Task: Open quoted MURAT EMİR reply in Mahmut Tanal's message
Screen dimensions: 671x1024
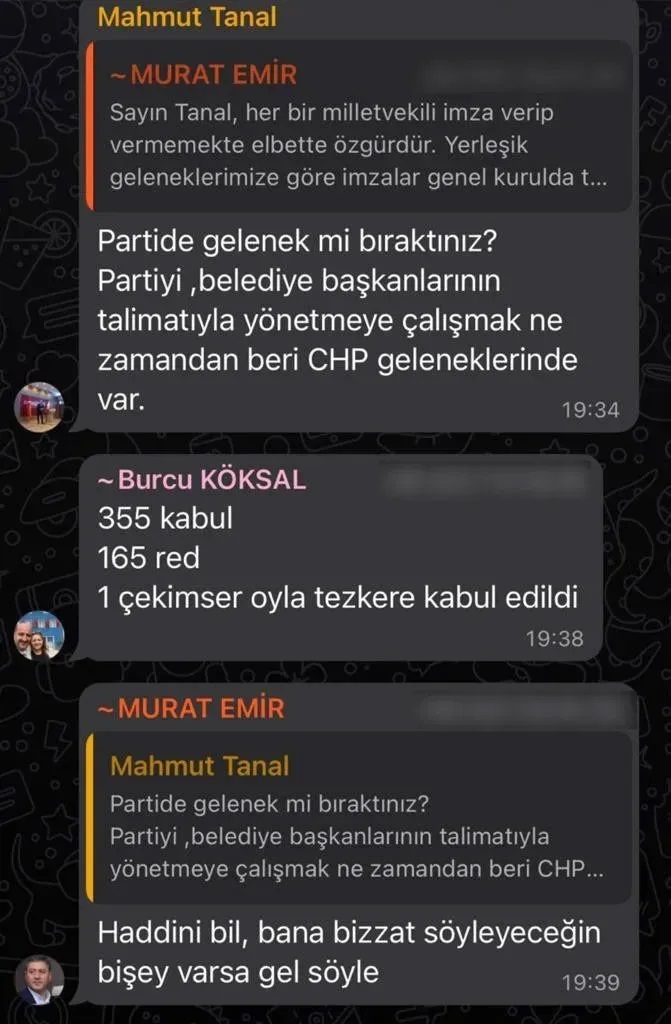Action: [360, 127]
